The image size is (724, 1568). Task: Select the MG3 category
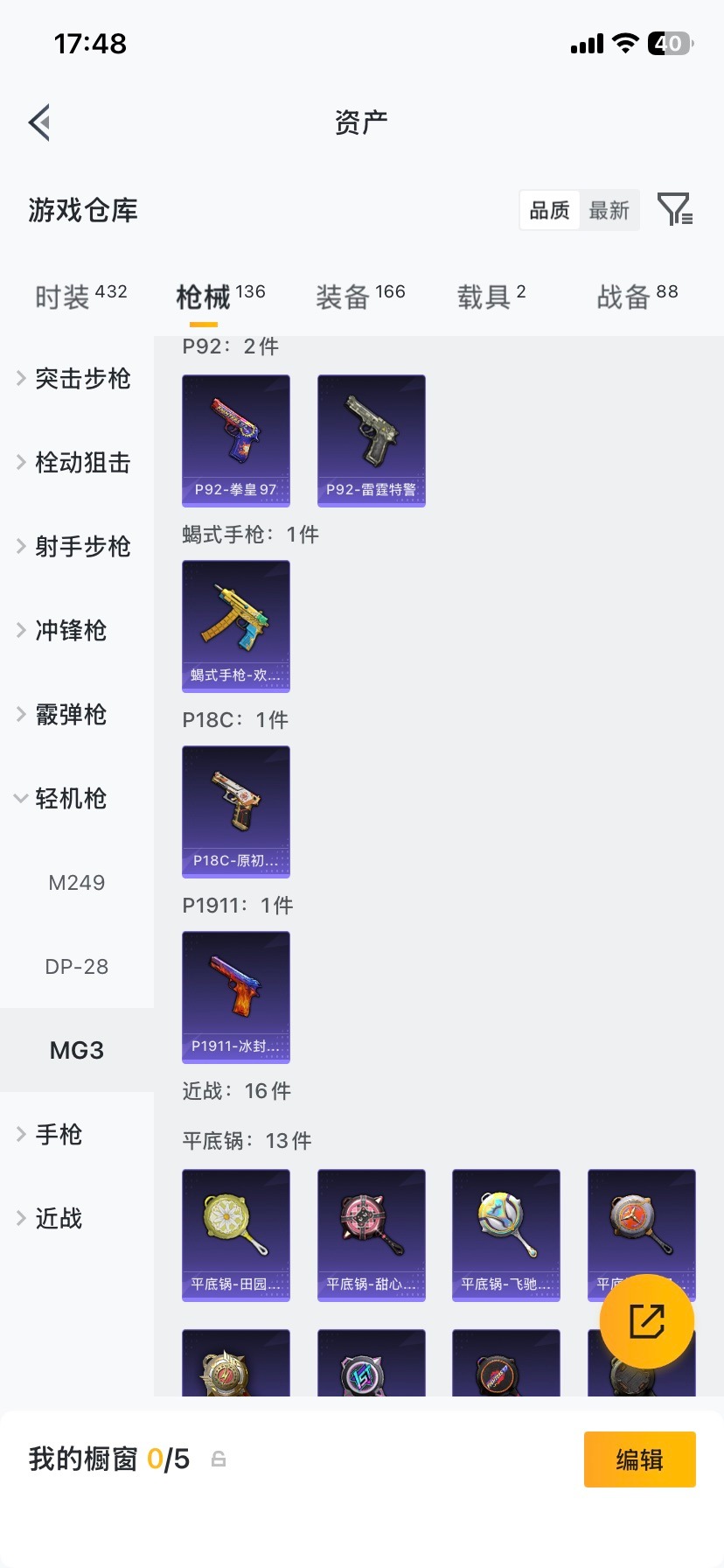coord(76,1050)
